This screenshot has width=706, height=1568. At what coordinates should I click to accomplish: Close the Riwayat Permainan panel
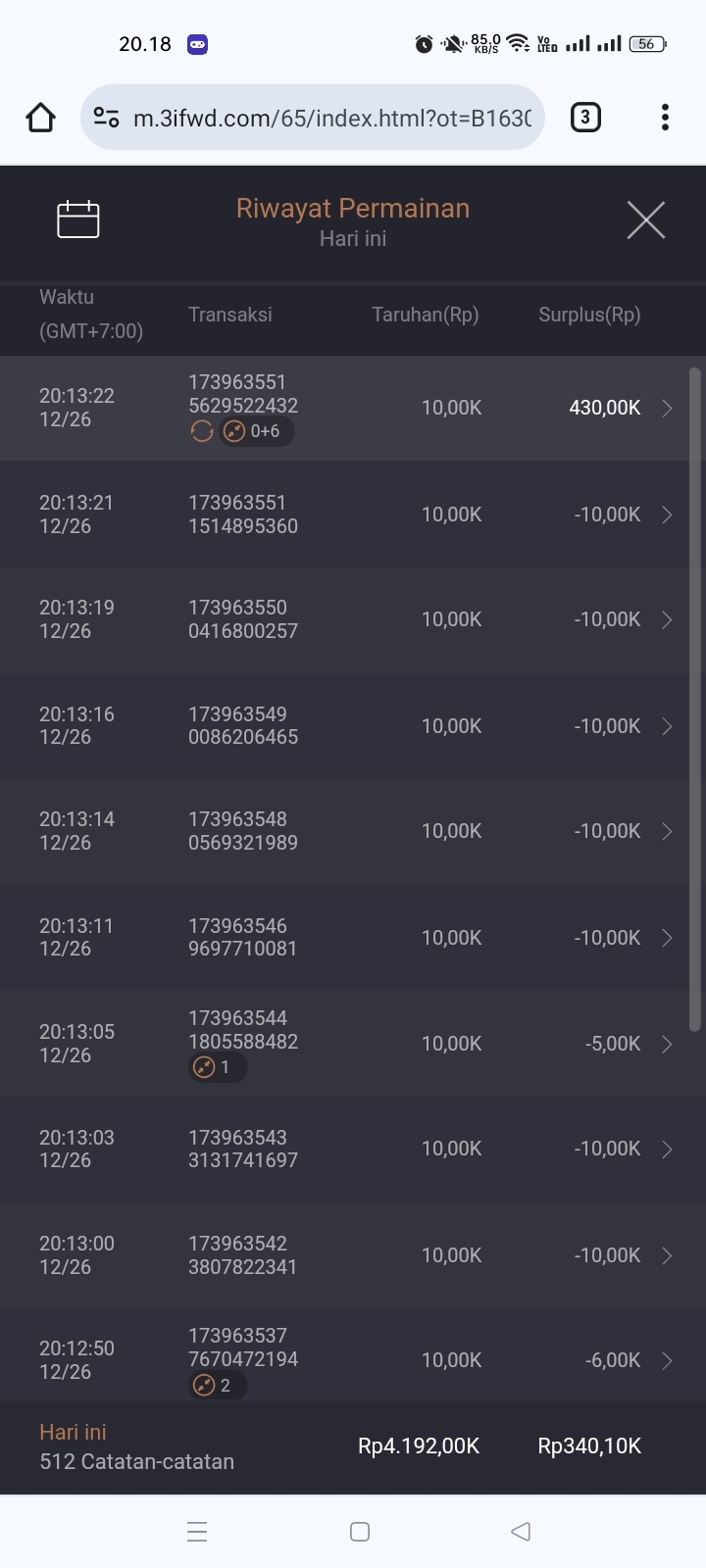click(x=645, y=220)
